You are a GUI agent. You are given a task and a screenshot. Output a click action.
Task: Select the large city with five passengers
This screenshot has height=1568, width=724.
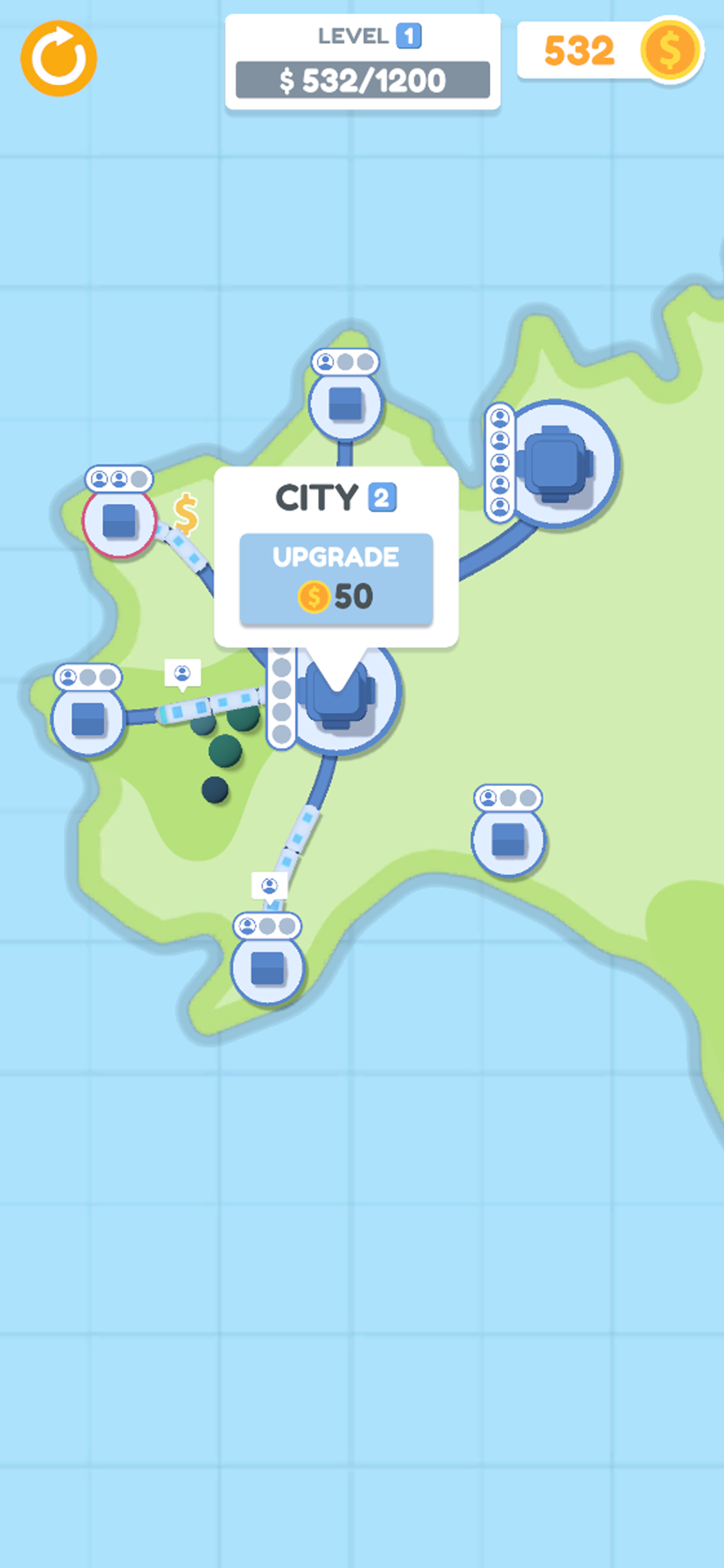click(558, 464)
